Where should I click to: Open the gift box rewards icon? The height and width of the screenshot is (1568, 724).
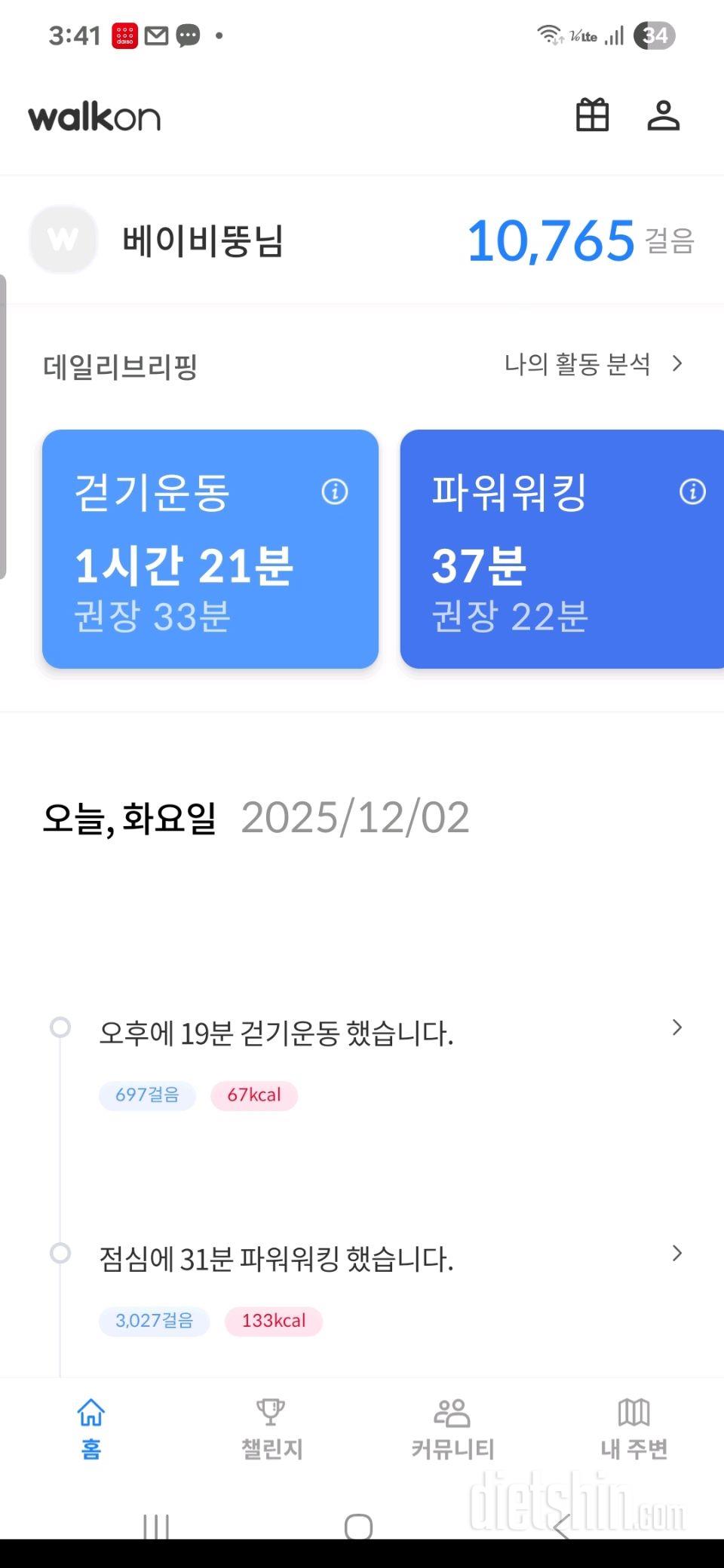click(592, 115)
